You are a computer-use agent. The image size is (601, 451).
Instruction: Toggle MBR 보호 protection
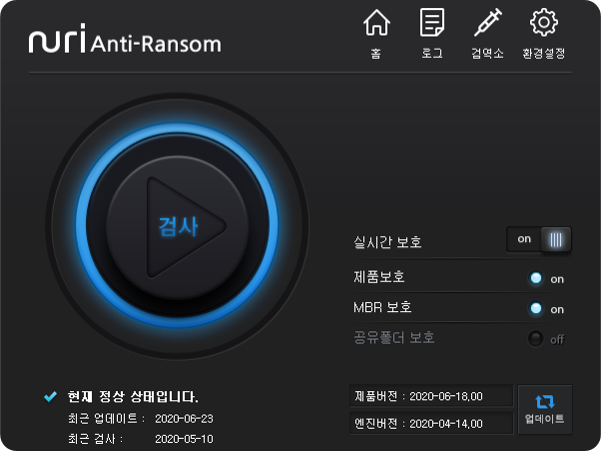tap(537, 309)
